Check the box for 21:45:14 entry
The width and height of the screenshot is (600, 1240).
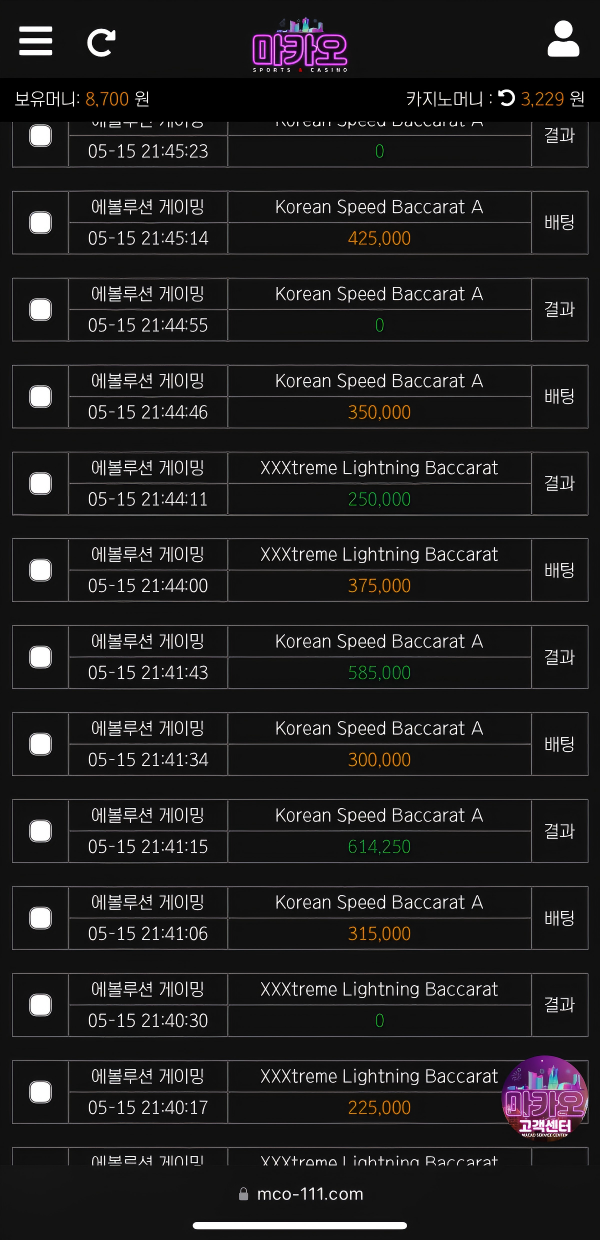[x=40, y=222]
